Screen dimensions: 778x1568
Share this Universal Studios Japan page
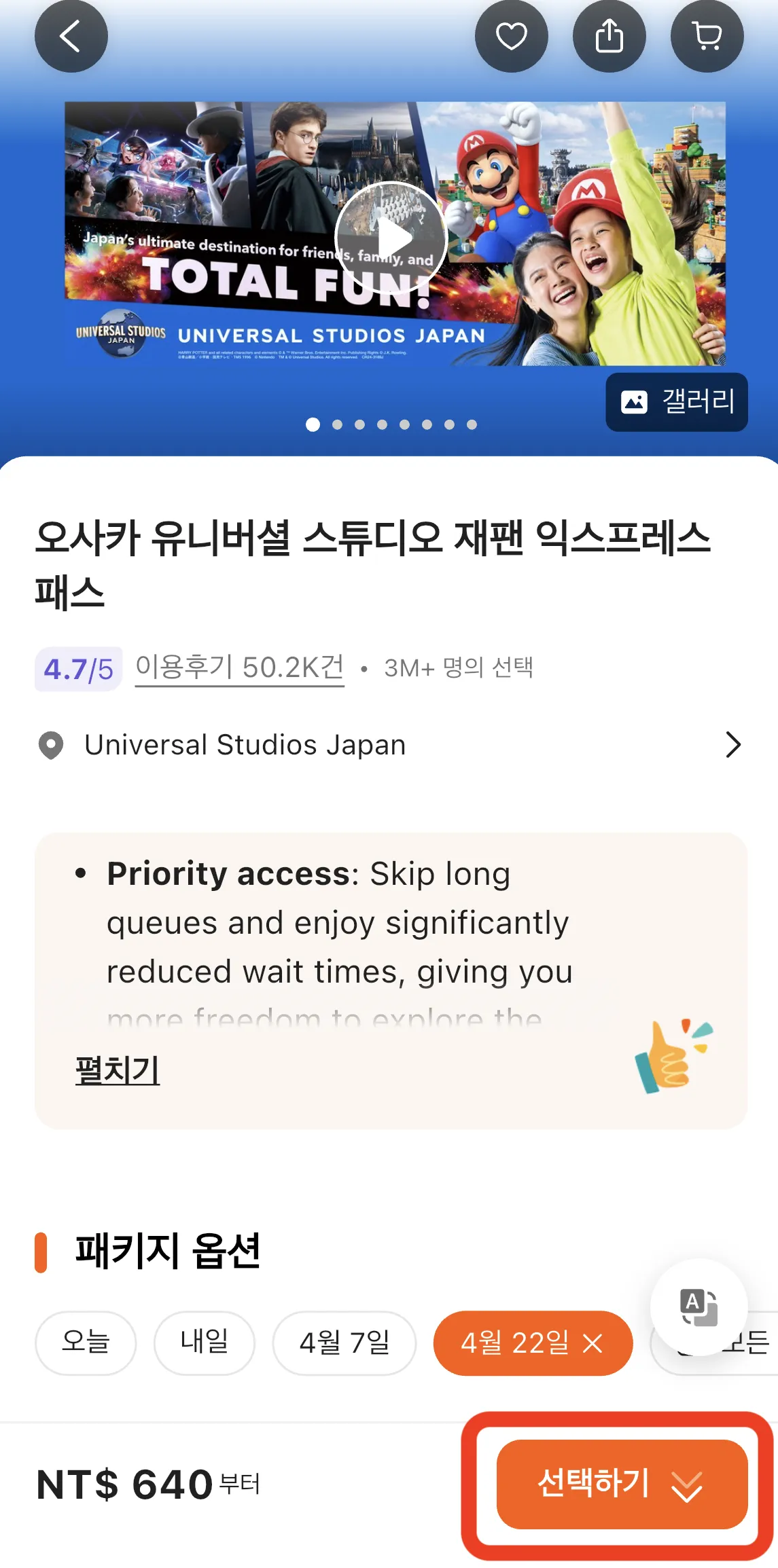pyautogui.click(x=609, y=37)
